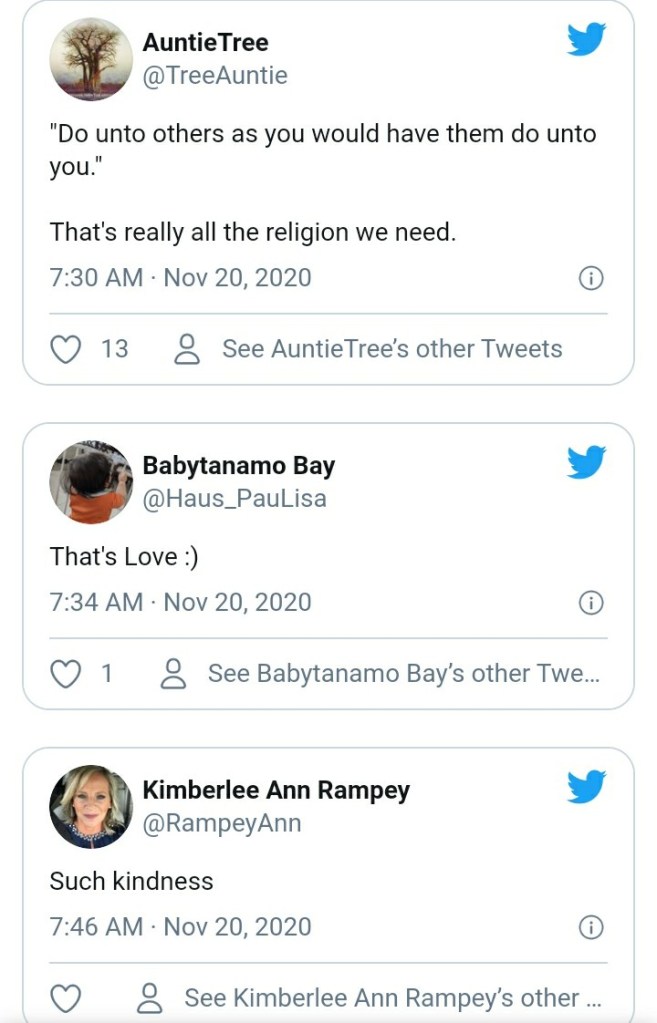Screen dimensions: 657x1023
Task: Open Babytanamo Bay's avatar
Action: (x=91, y=482)
